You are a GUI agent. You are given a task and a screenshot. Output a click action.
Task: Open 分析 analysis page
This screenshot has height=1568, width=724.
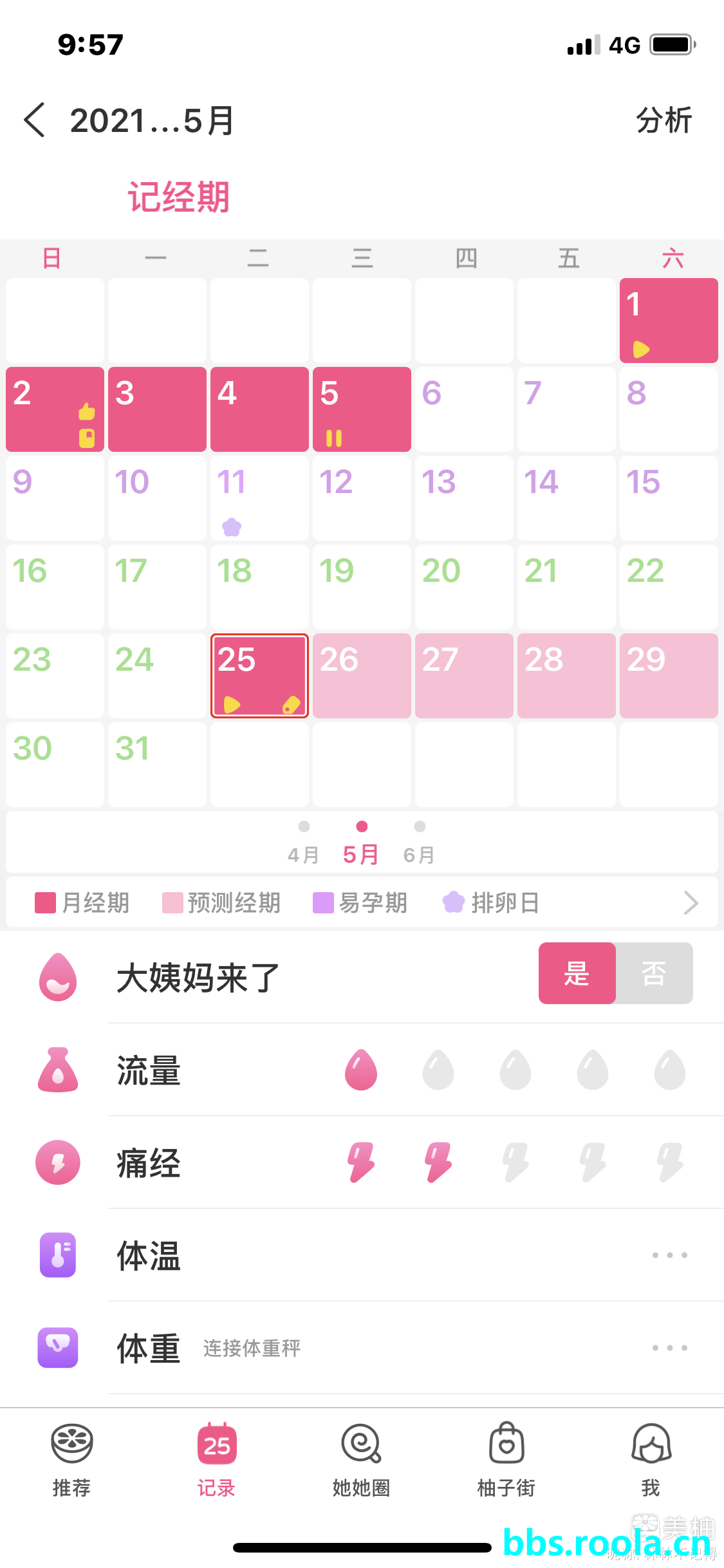point(663,120)
